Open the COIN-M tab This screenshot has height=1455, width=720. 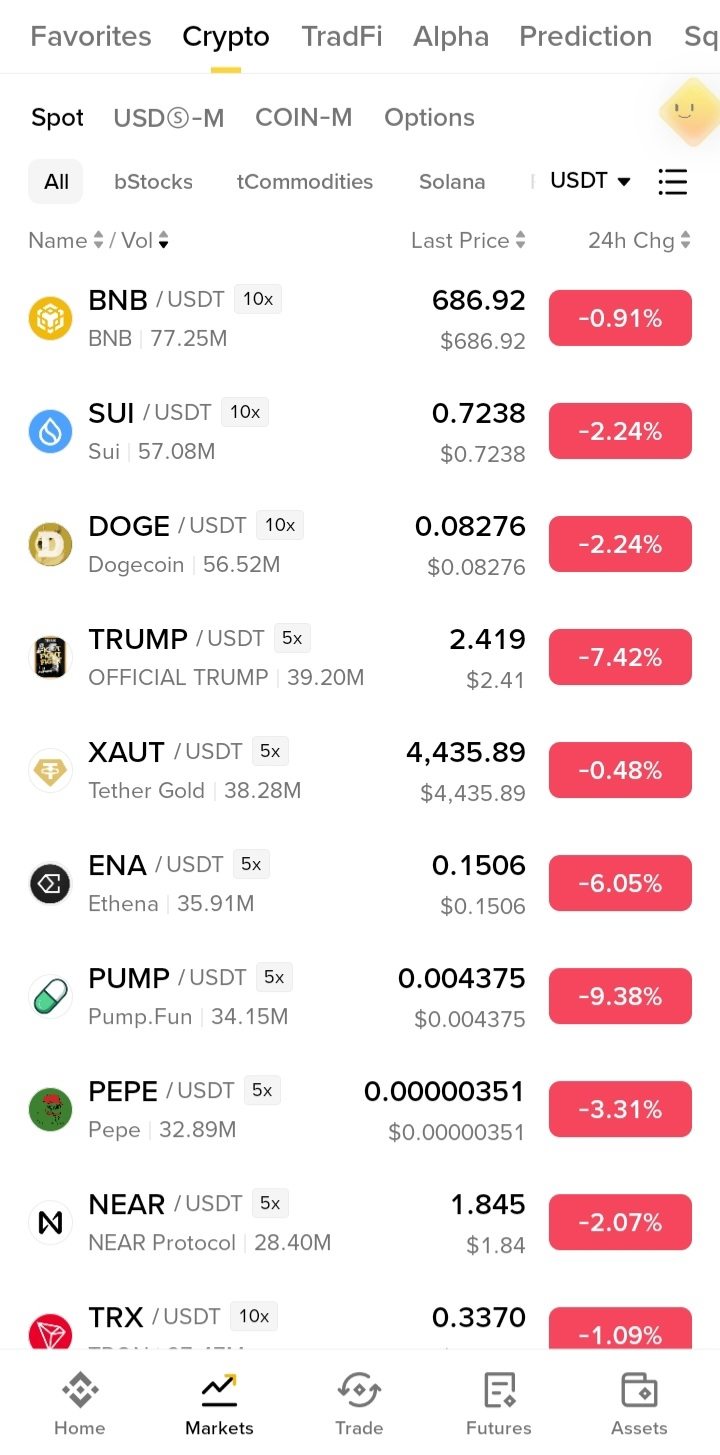click(x=304, y=118)
